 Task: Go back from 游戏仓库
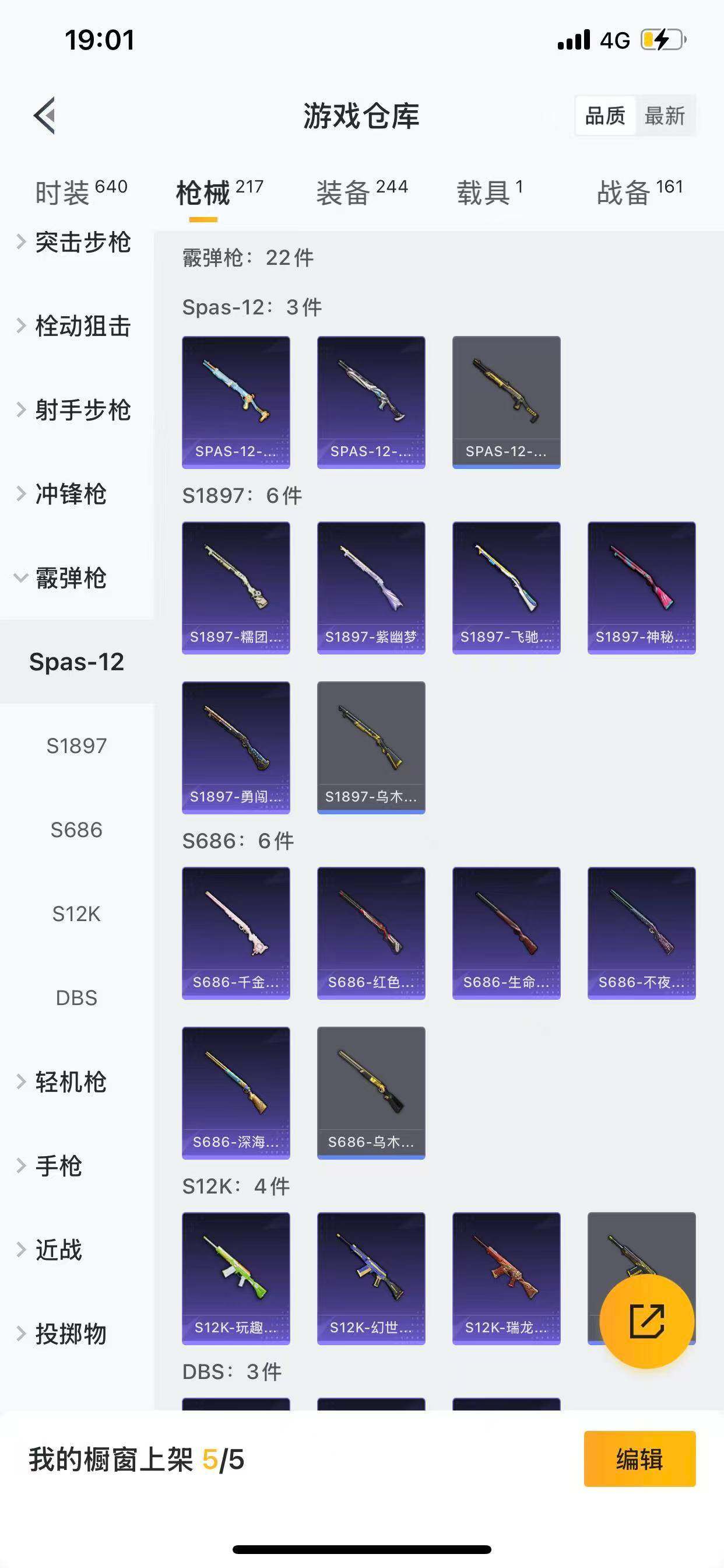pos(44,115)
